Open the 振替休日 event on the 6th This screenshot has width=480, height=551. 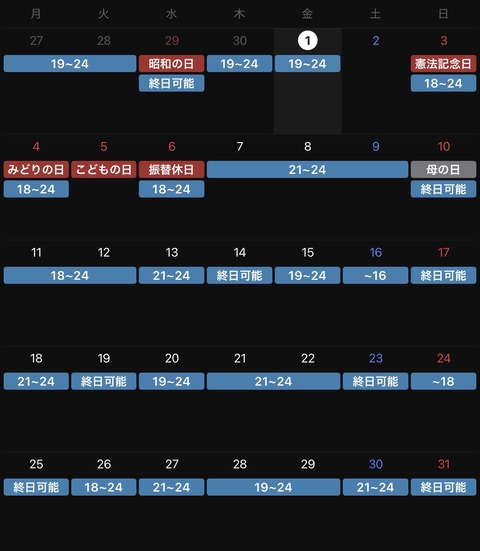tap(171, 170)
